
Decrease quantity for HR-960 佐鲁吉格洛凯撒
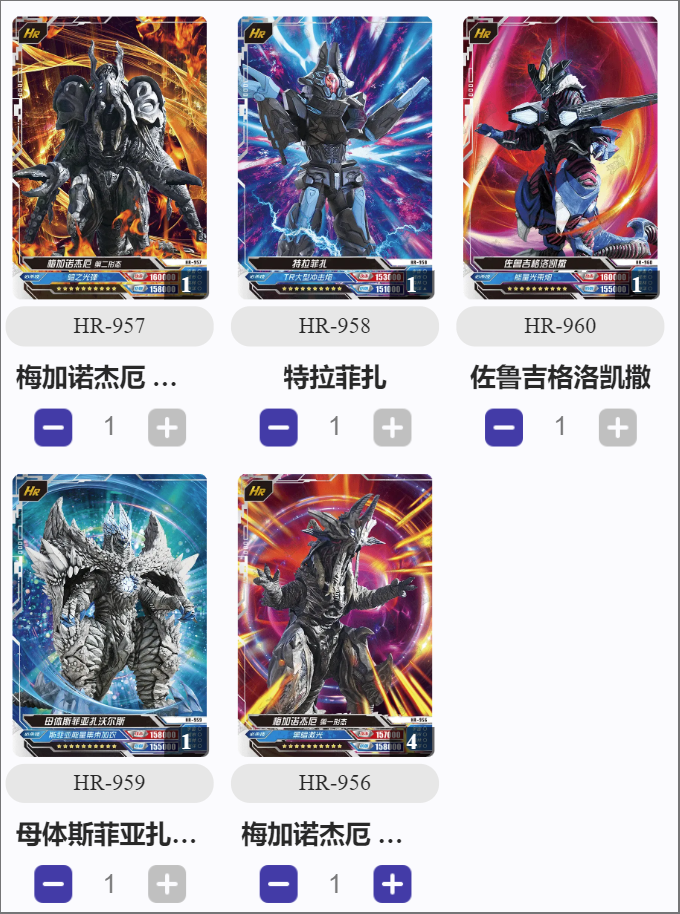[504, 428]
